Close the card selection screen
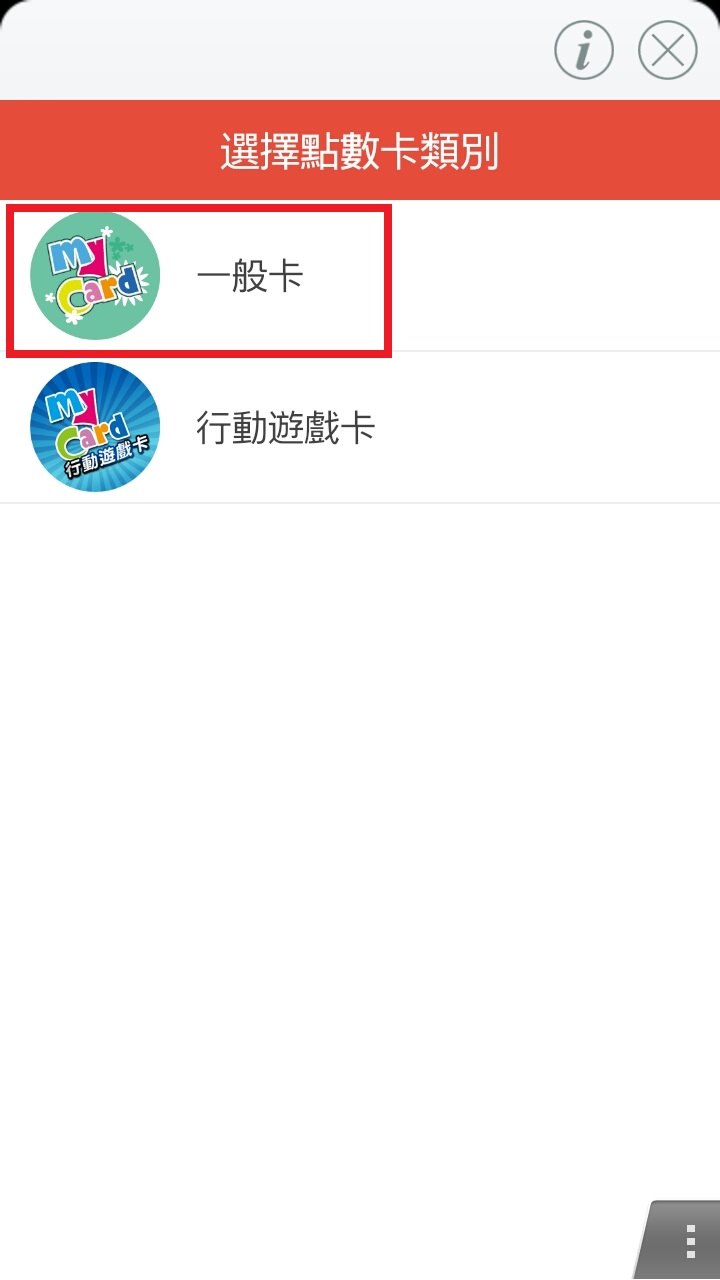This screenshot has height=1280, width=720. [x=667, y=50]
